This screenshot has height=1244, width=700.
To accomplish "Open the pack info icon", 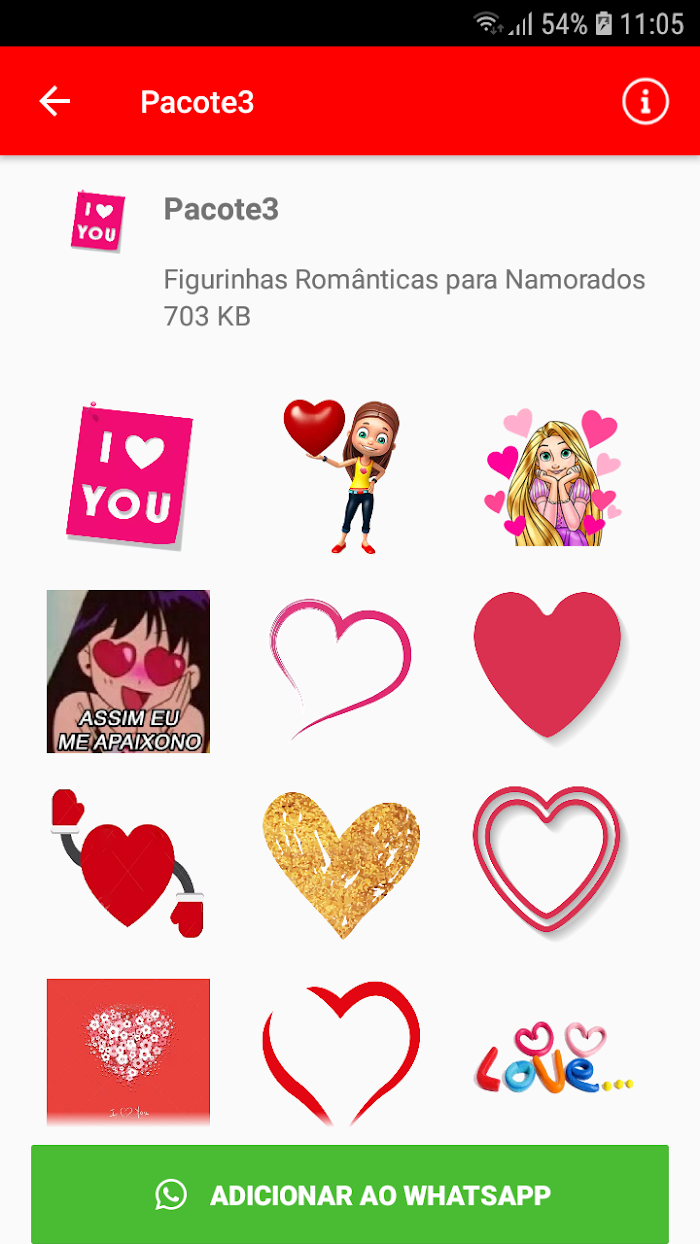I will point(645,101).
